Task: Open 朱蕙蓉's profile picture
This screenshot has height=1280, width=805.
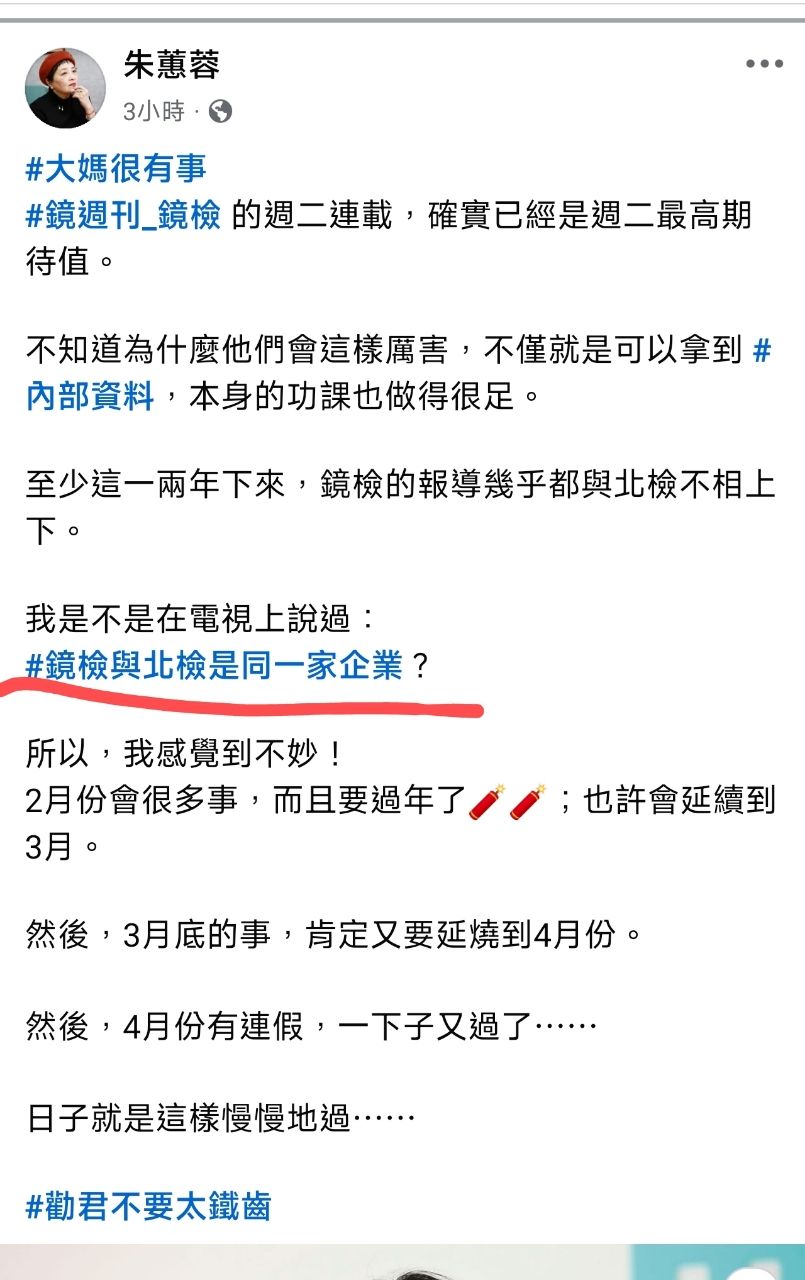Action: (65, 88)
